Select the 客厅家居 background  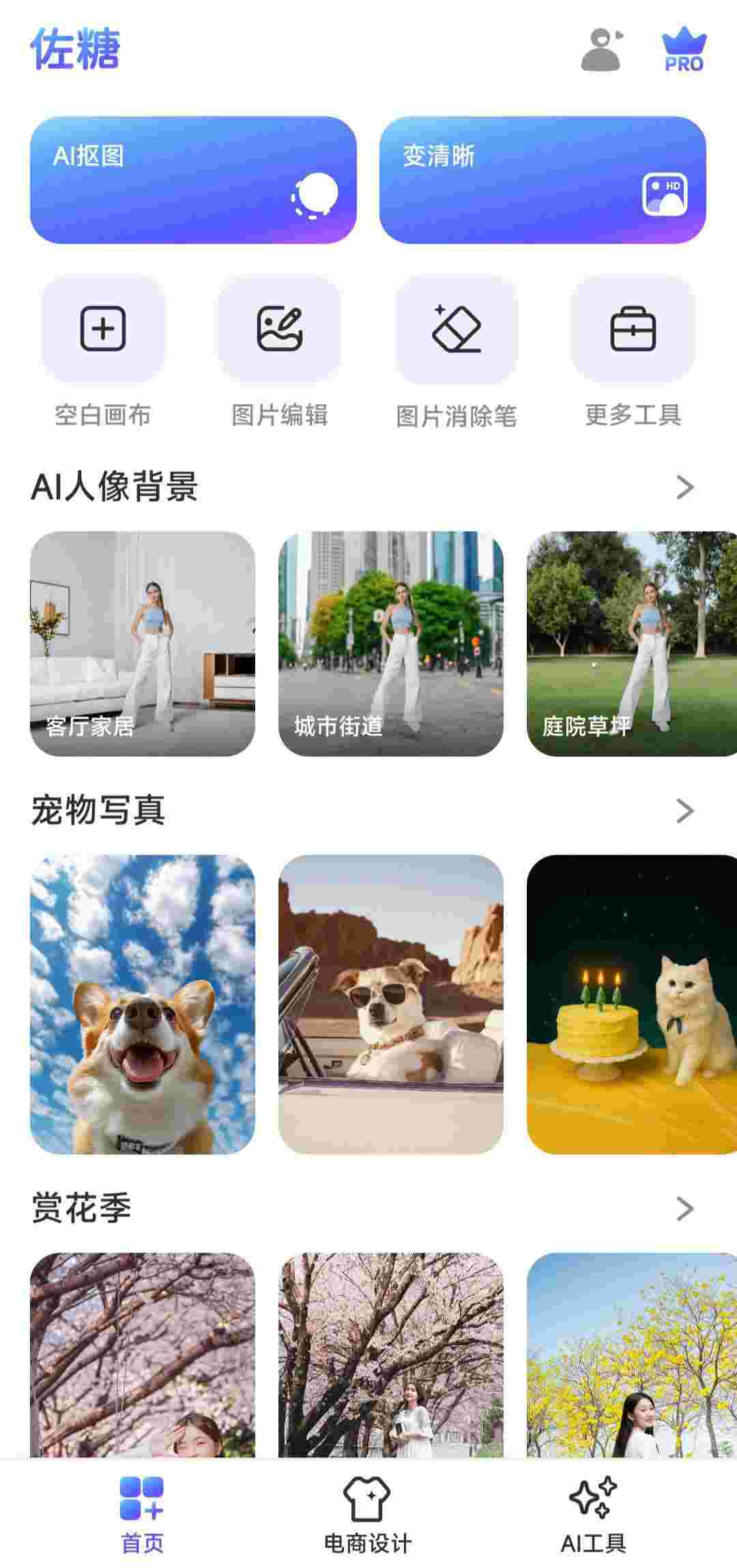[x=143, y=643]
